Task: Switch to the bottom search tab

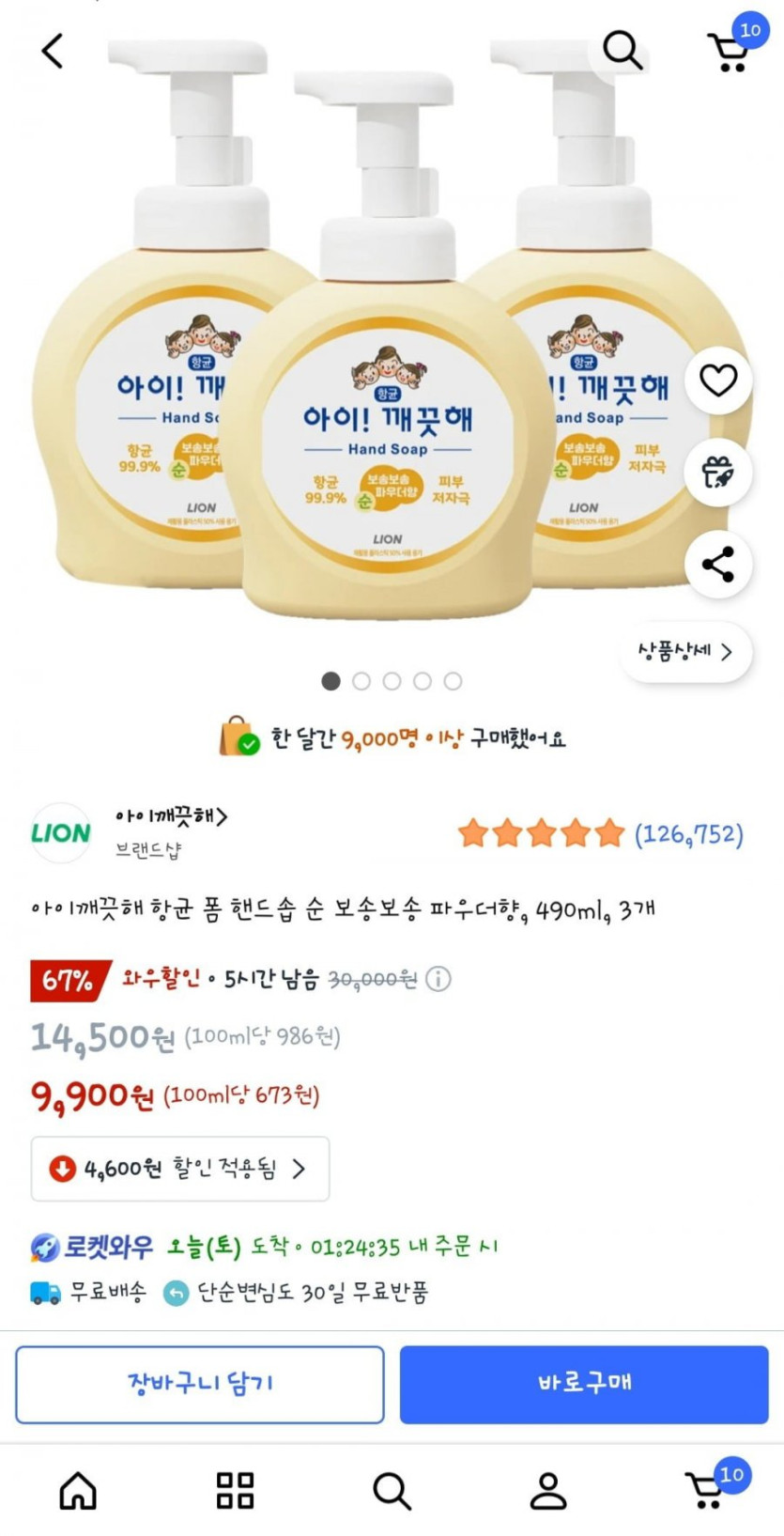Action: (x=392, y=1490)
